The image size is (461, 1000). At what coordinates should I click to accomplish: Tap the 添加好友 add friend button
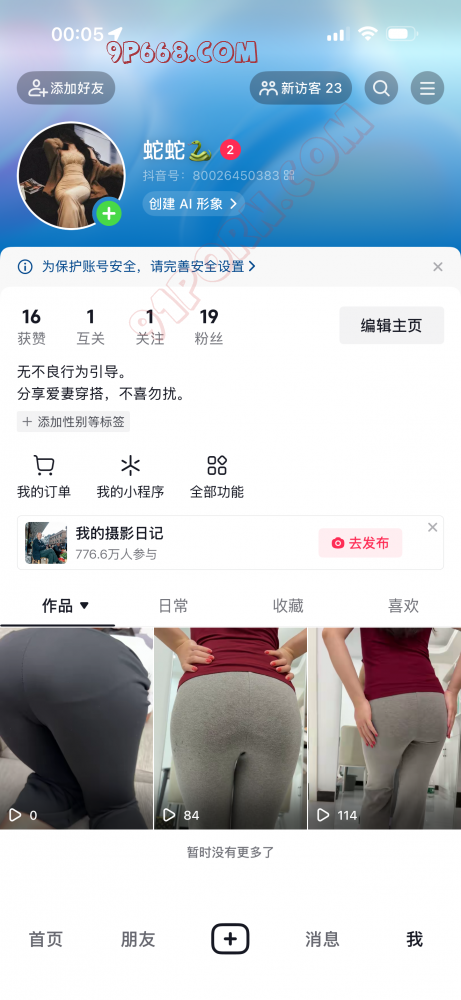tap(66, 88)
